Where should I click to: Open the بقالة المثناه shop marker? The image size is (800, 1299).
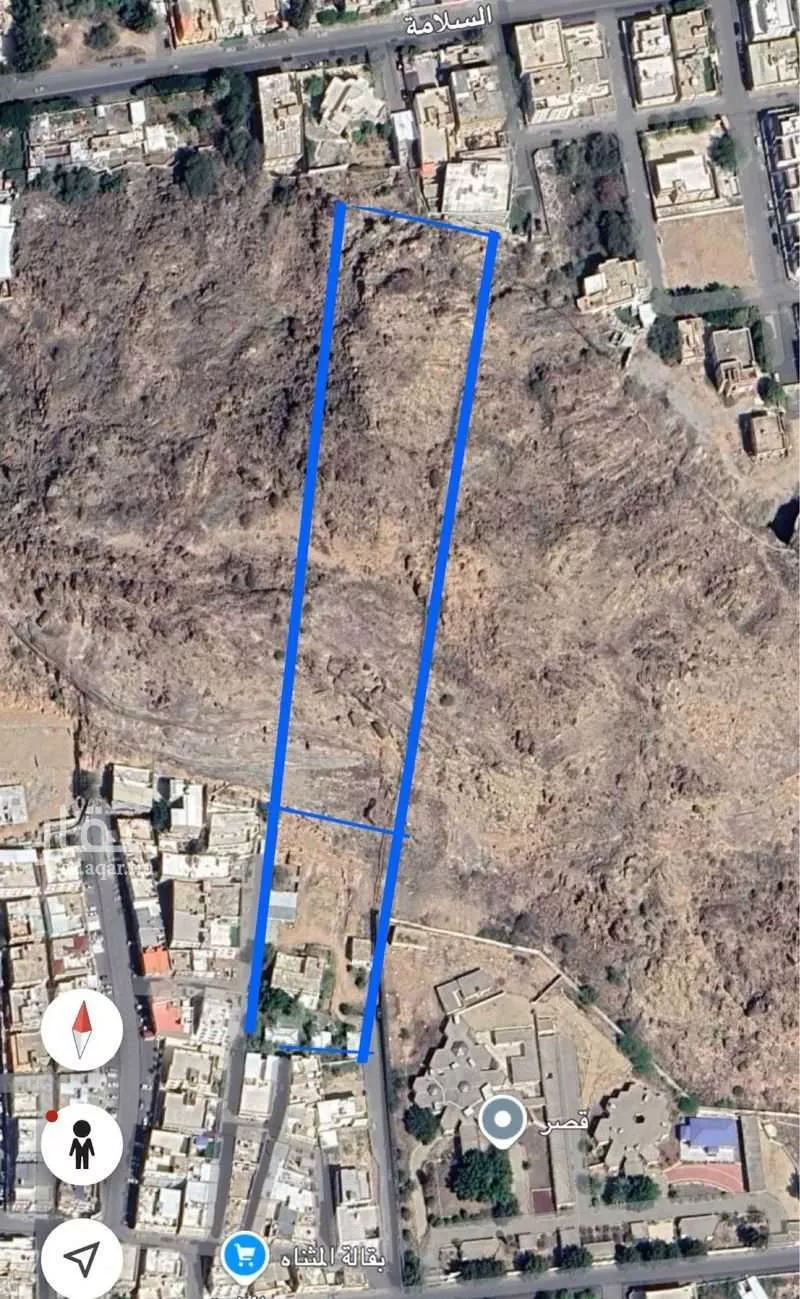point(245,1256)
